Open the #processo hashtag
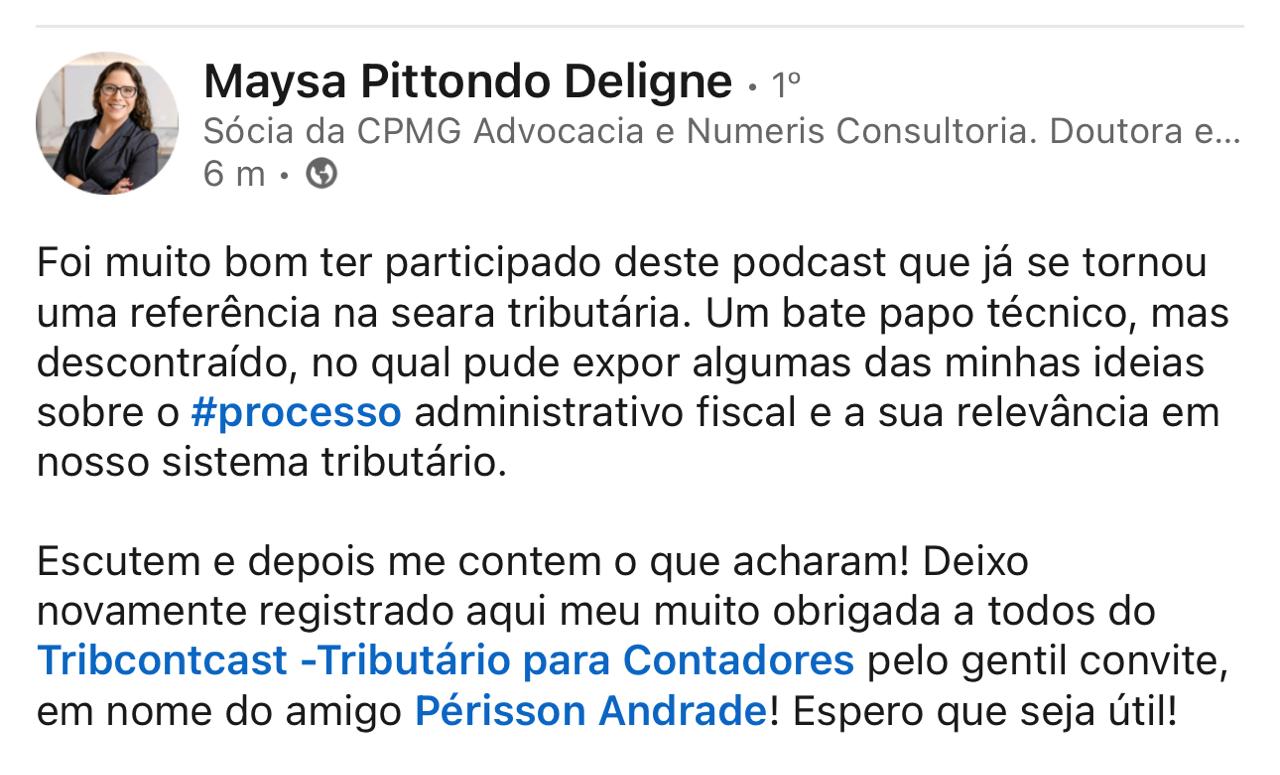Screen dimensions: 1280x775 pos(296,413)
